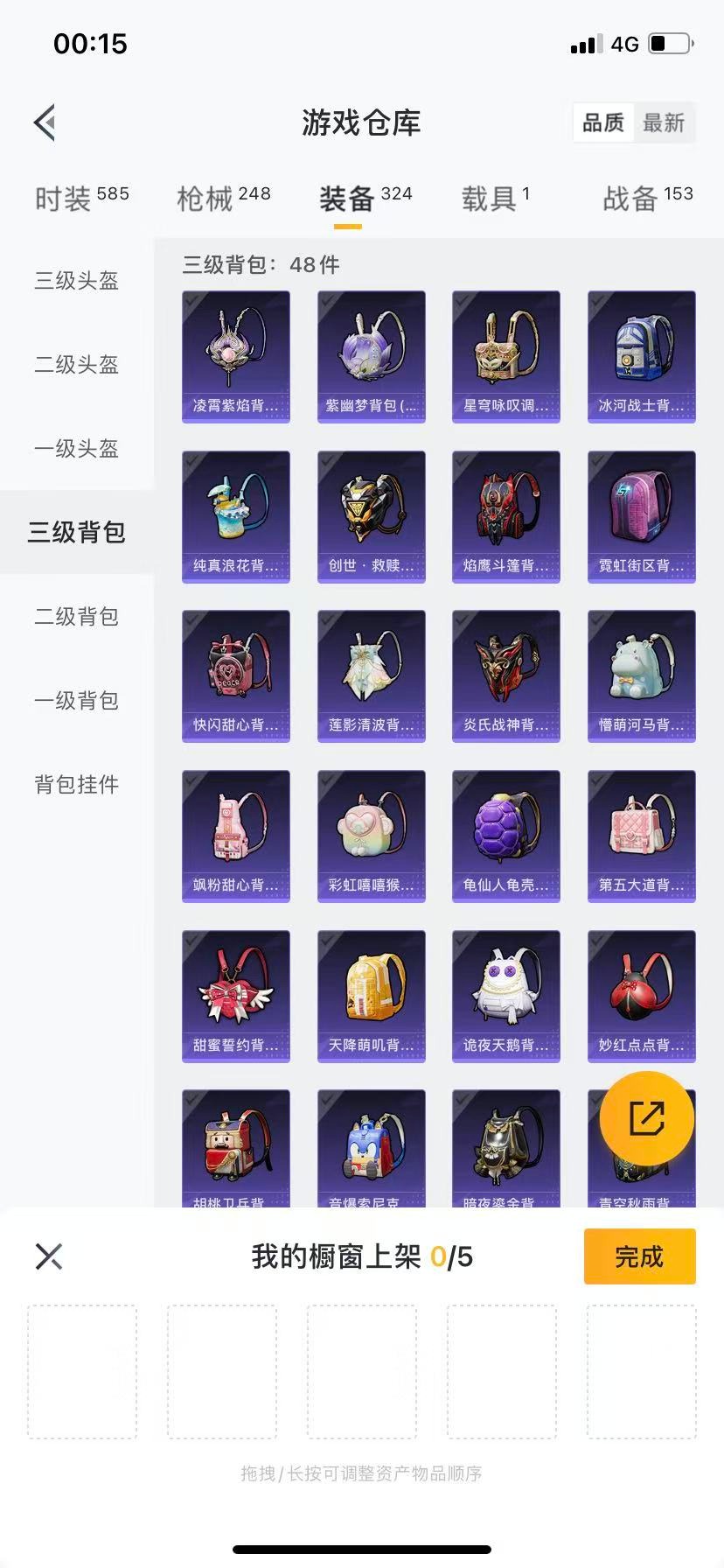
Task: Tap the yellow floating share button
Action: (x=647, y=1118)
